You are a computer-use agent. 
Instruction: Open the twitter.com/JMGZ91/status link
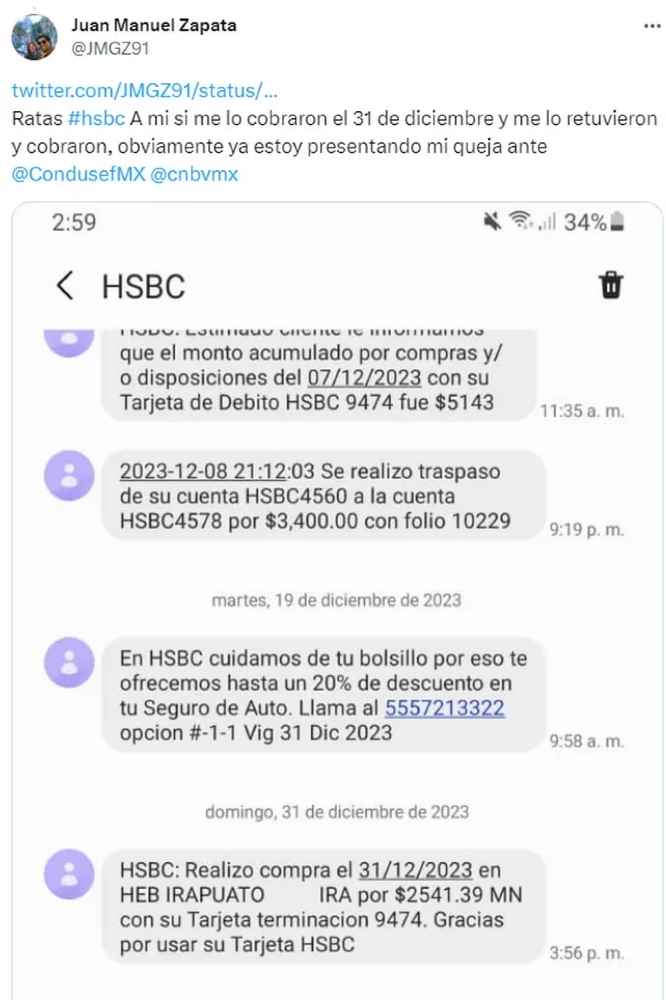[145, 90]
